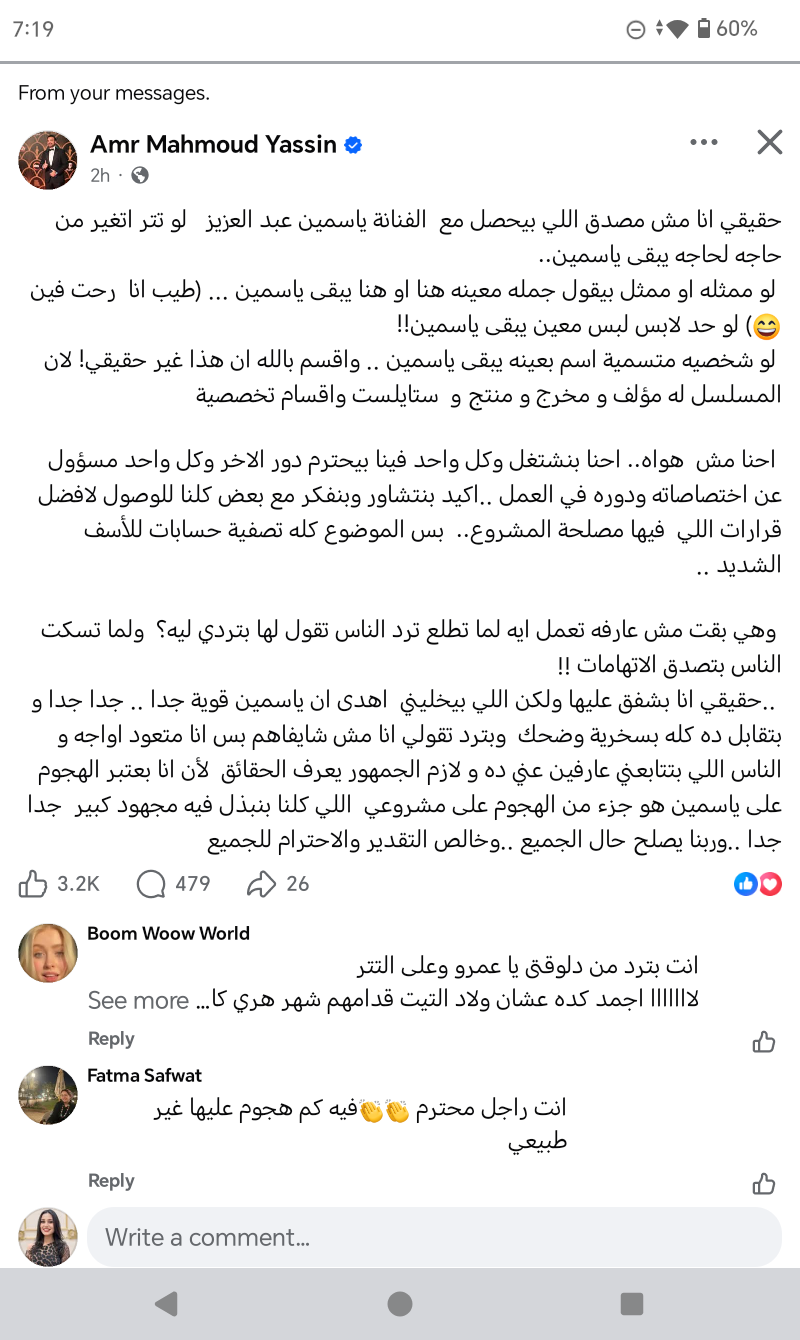800x1340 pixels.
Task: Open Amr Mahmoud Yassin's profile picture
Action: pos(47,159)
